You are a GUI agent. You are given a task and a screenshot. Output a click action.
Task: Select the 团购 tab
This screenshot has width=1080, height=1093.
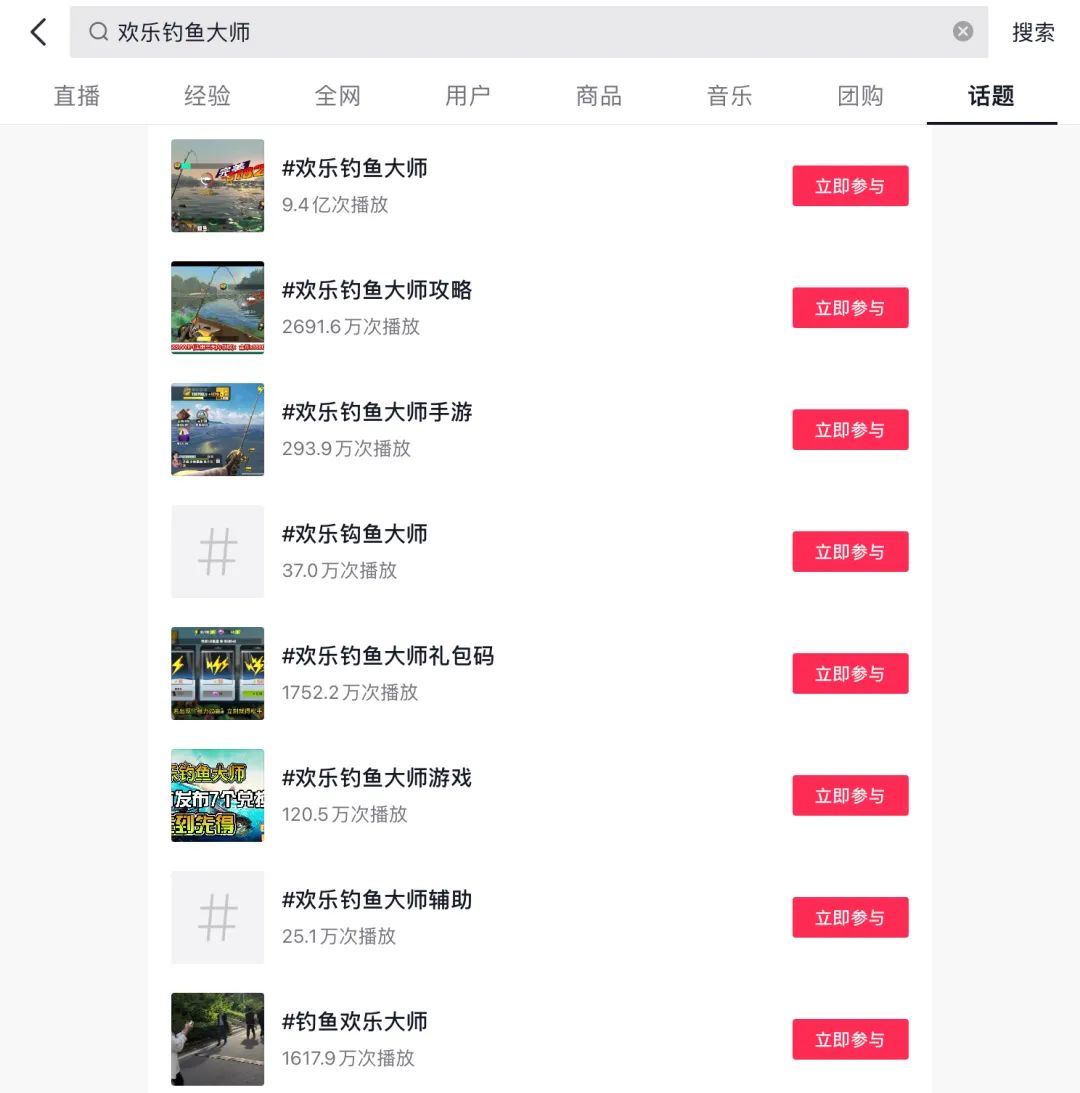click(860, 96)
